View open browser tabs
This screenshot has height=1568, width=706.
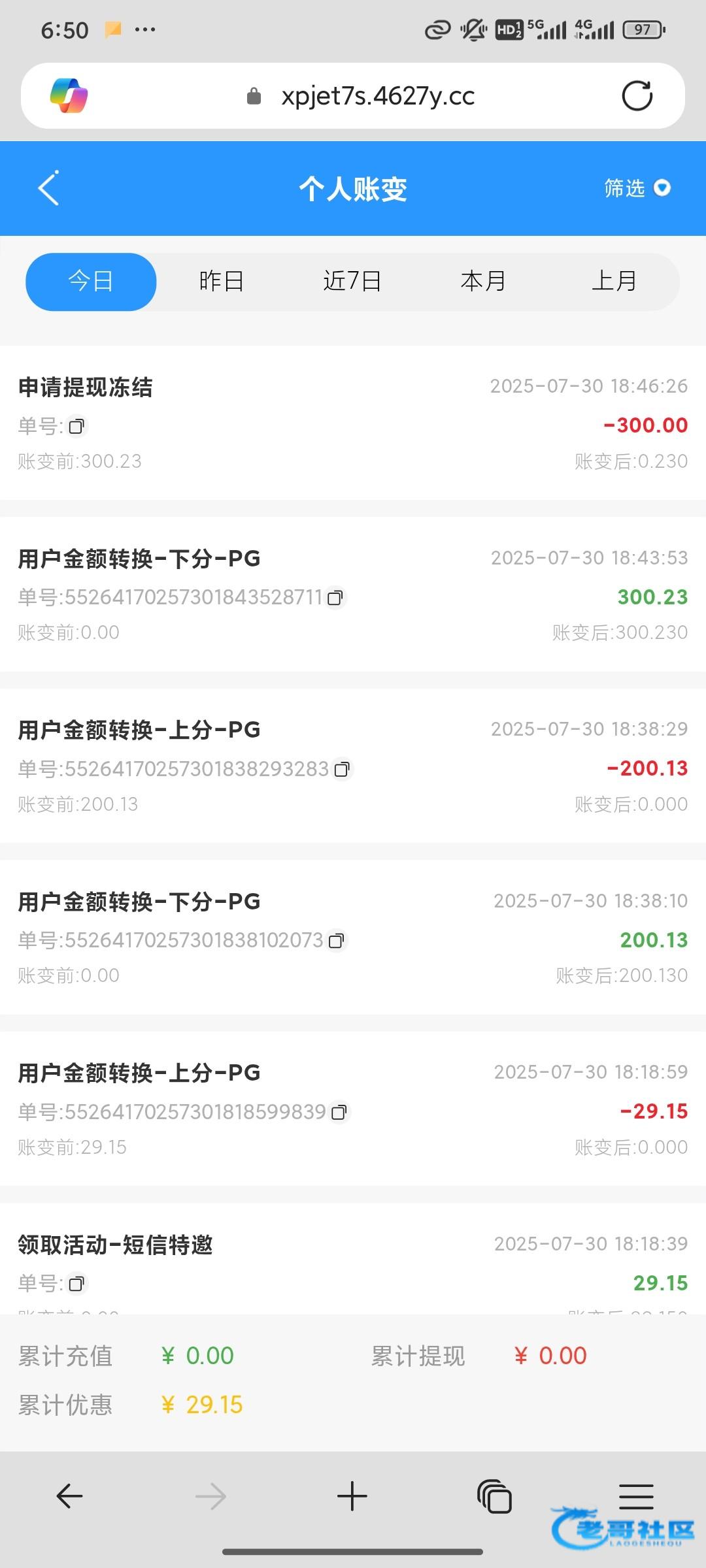coord(494,1496)
